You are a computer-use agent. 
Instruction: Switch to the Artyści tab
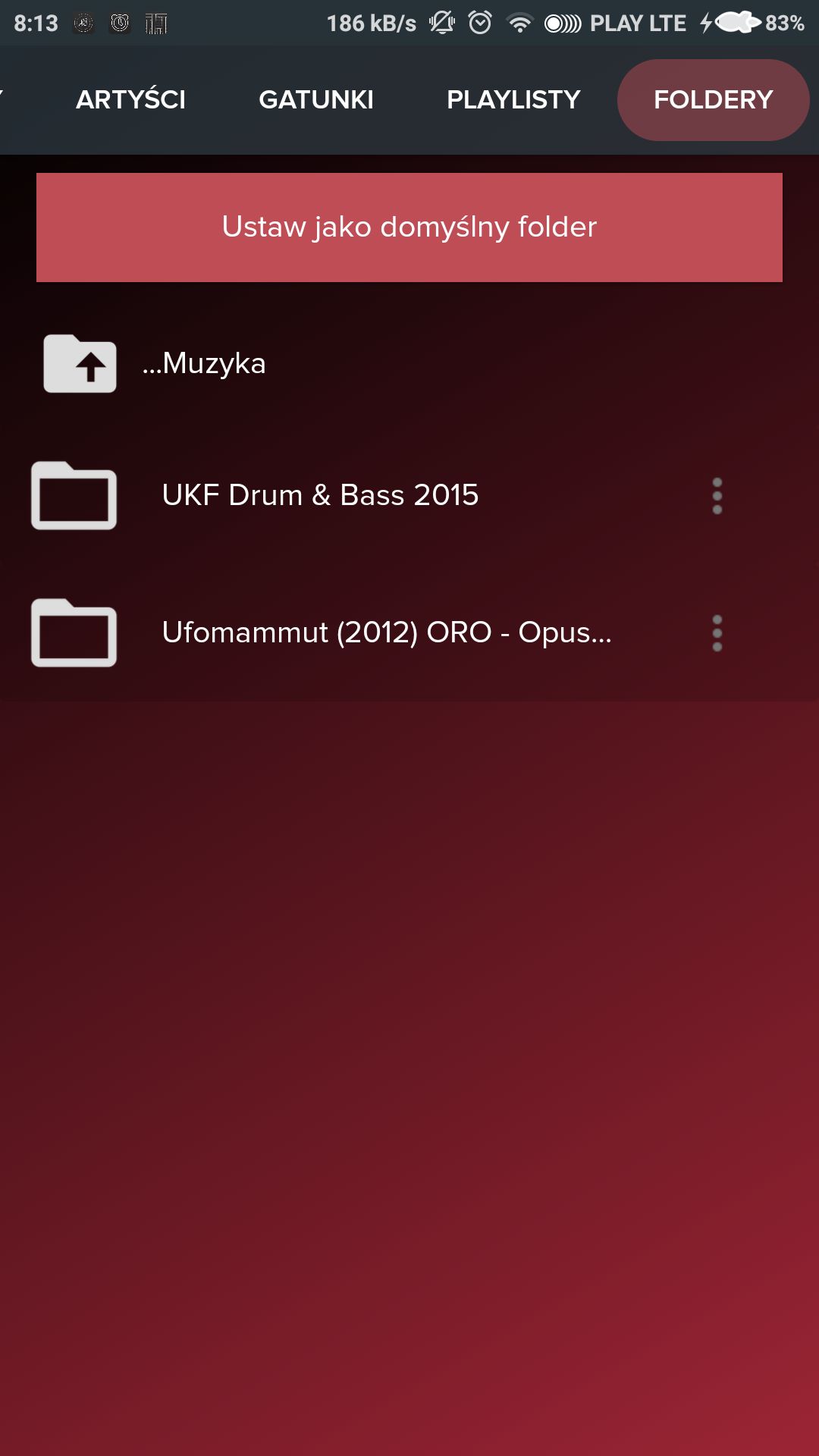coord(130,99)
